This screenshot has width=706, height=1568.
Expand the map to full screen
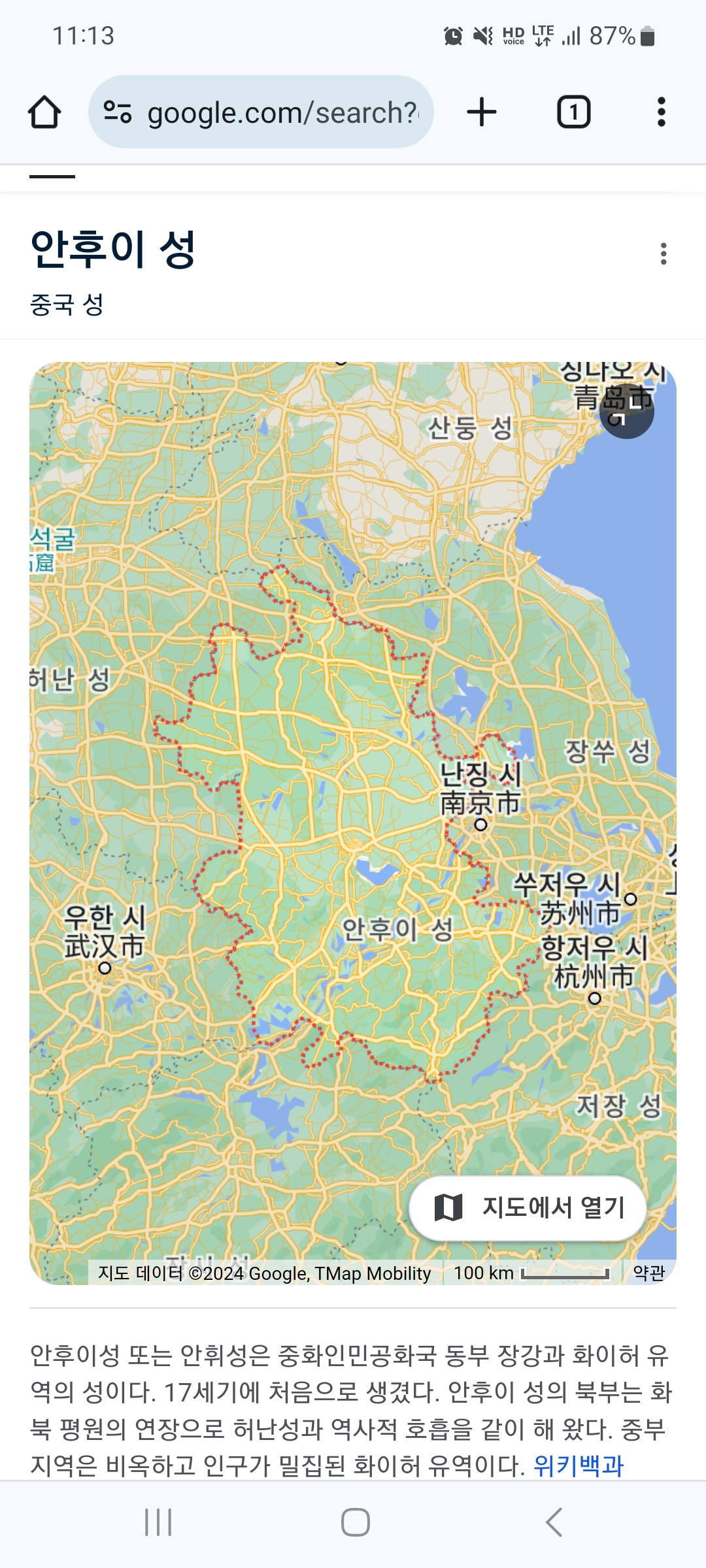click(x=627, y=412)
